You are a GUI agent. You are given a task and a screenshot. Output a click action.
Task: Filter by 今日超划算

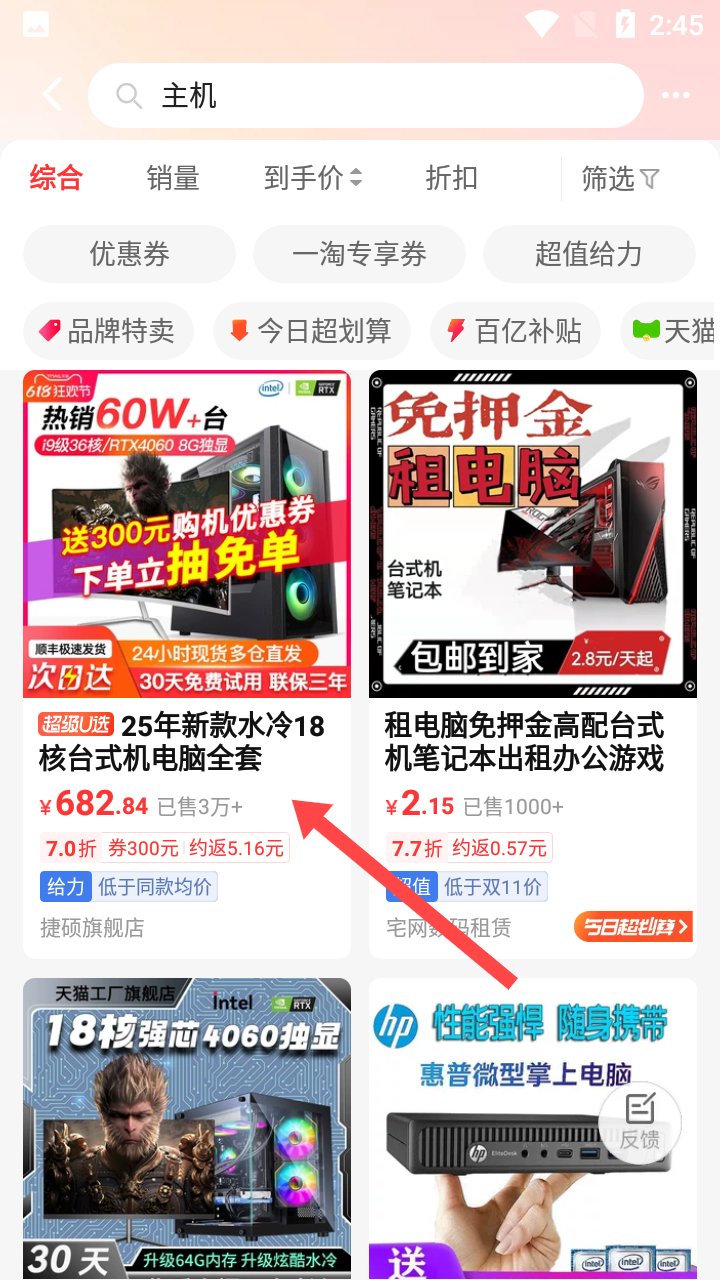[311, 331]
